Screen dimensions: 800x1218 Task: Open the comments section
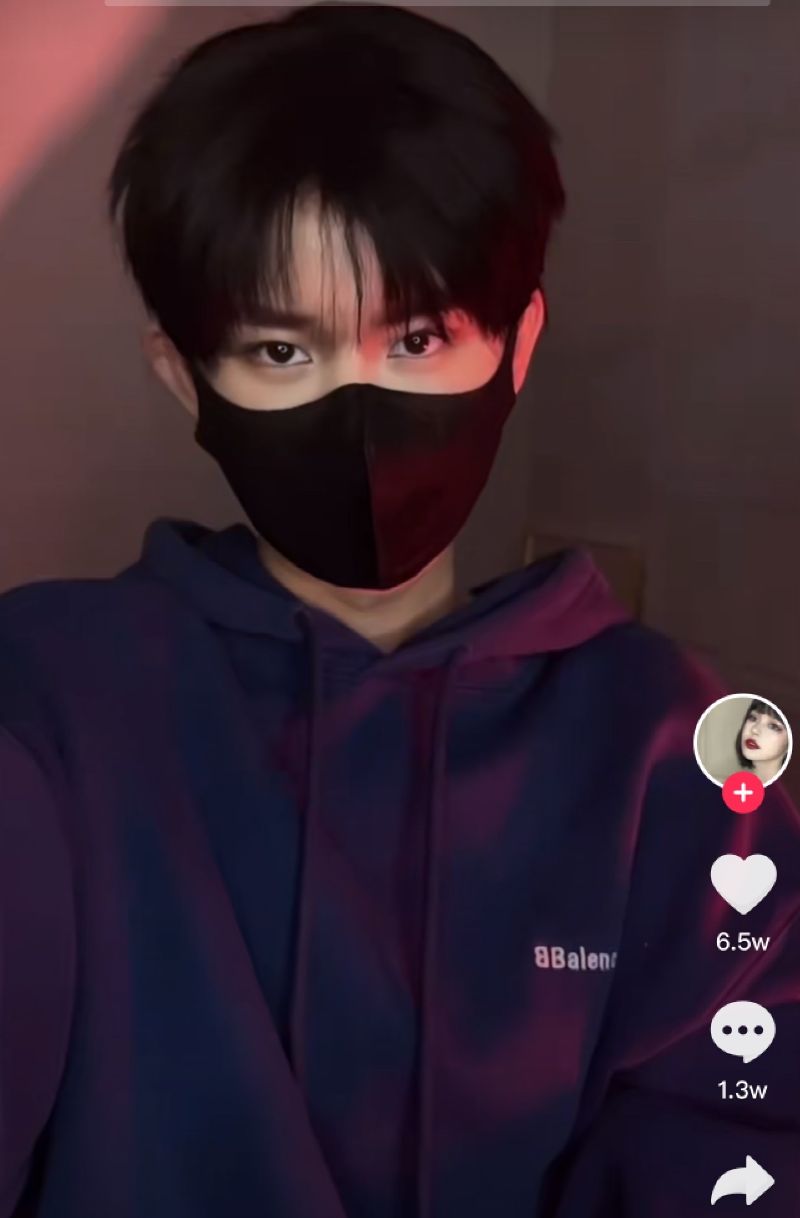pos(742,1032)
